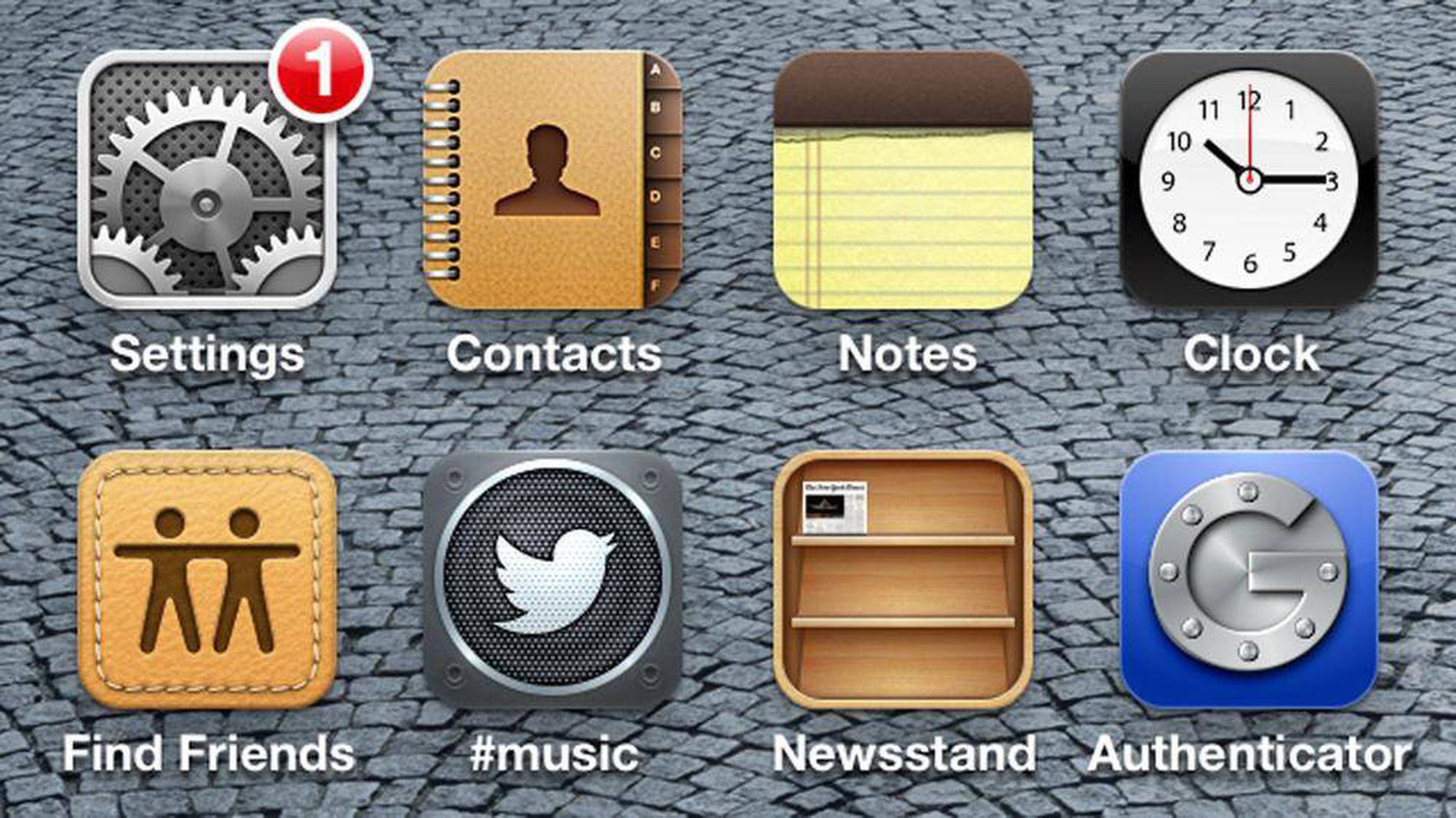Open the Settings app
This screenshot has height=818, width=1456.
pyautogui.click(x=206, y=182)
